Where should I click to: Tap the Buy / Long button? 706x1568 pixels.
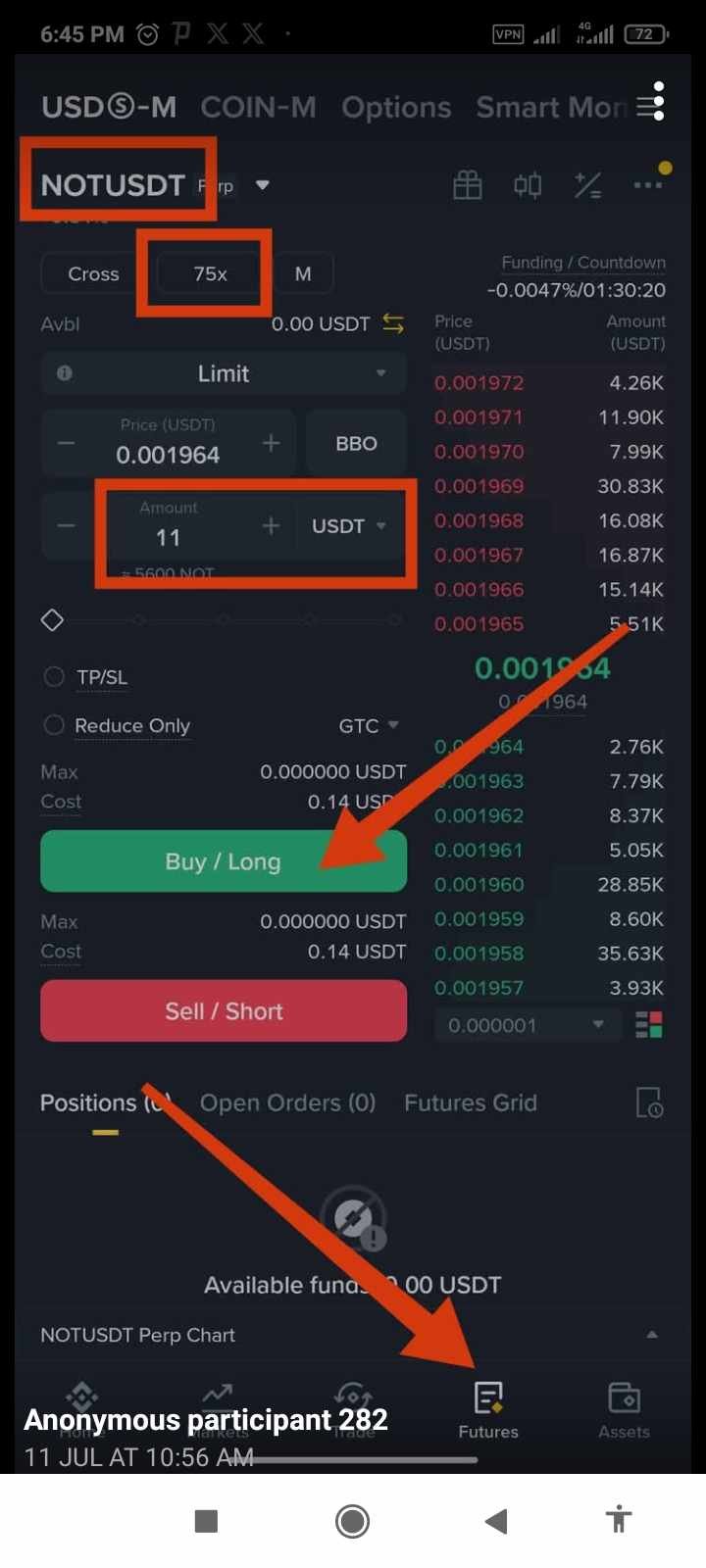pos(224,861)
